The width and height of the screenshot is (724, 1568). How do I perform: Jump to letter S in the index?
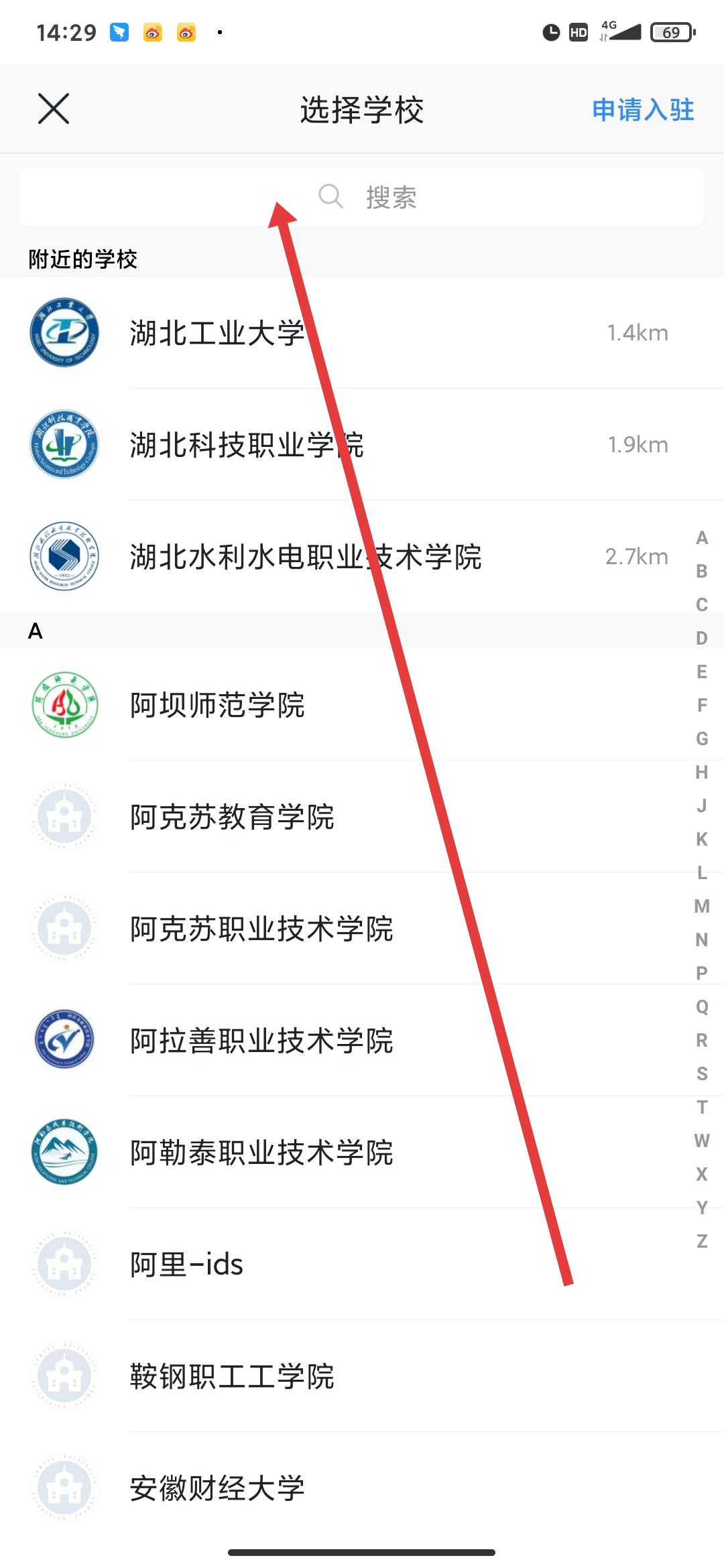(701, 1073)
